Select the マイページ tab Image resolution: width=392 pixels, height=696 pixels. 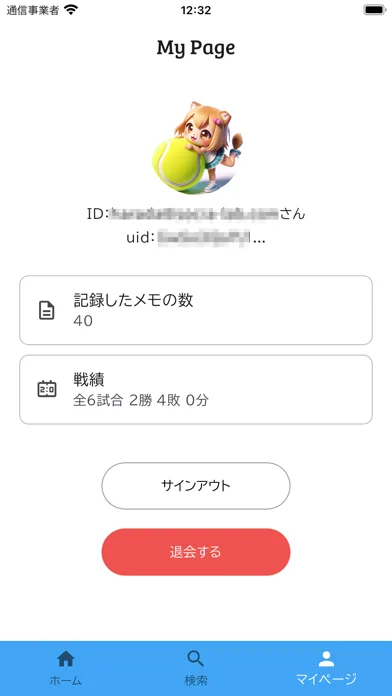pyautogui.click(x=326, y=668)
